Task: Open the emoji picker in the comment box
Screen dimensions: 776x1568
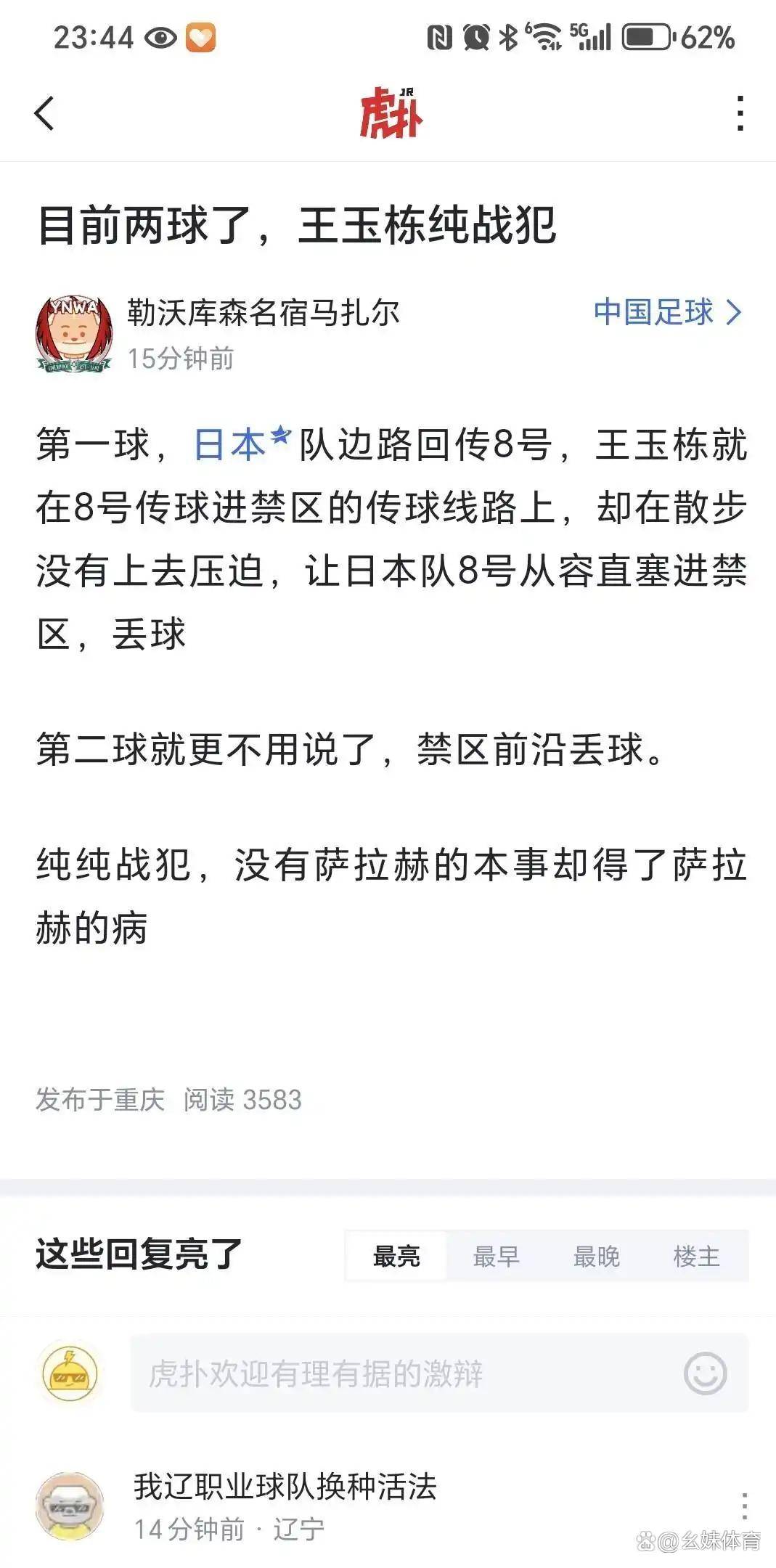Action: coord(705,1373)
